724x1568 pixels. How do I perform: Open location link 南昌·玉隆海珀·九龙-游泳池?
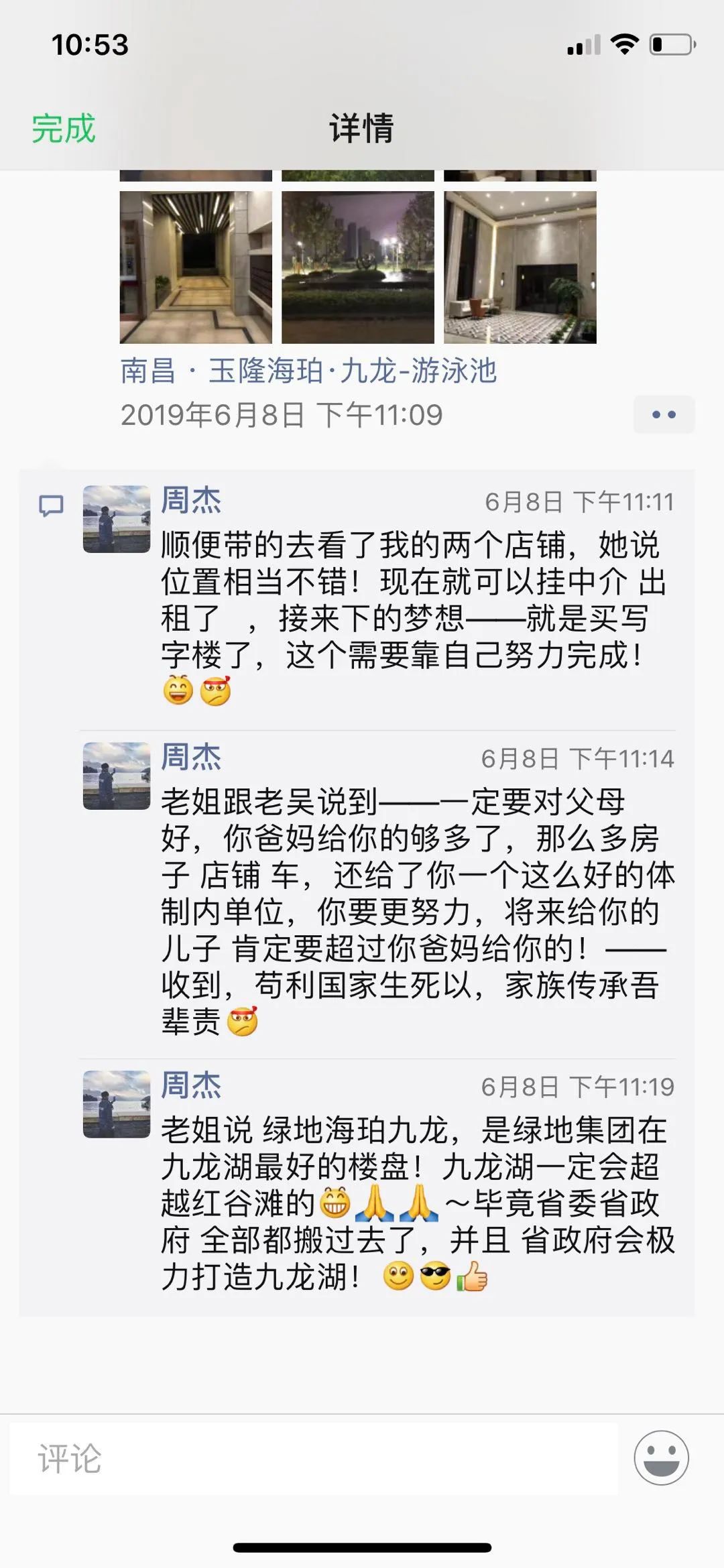coord(308,371)
